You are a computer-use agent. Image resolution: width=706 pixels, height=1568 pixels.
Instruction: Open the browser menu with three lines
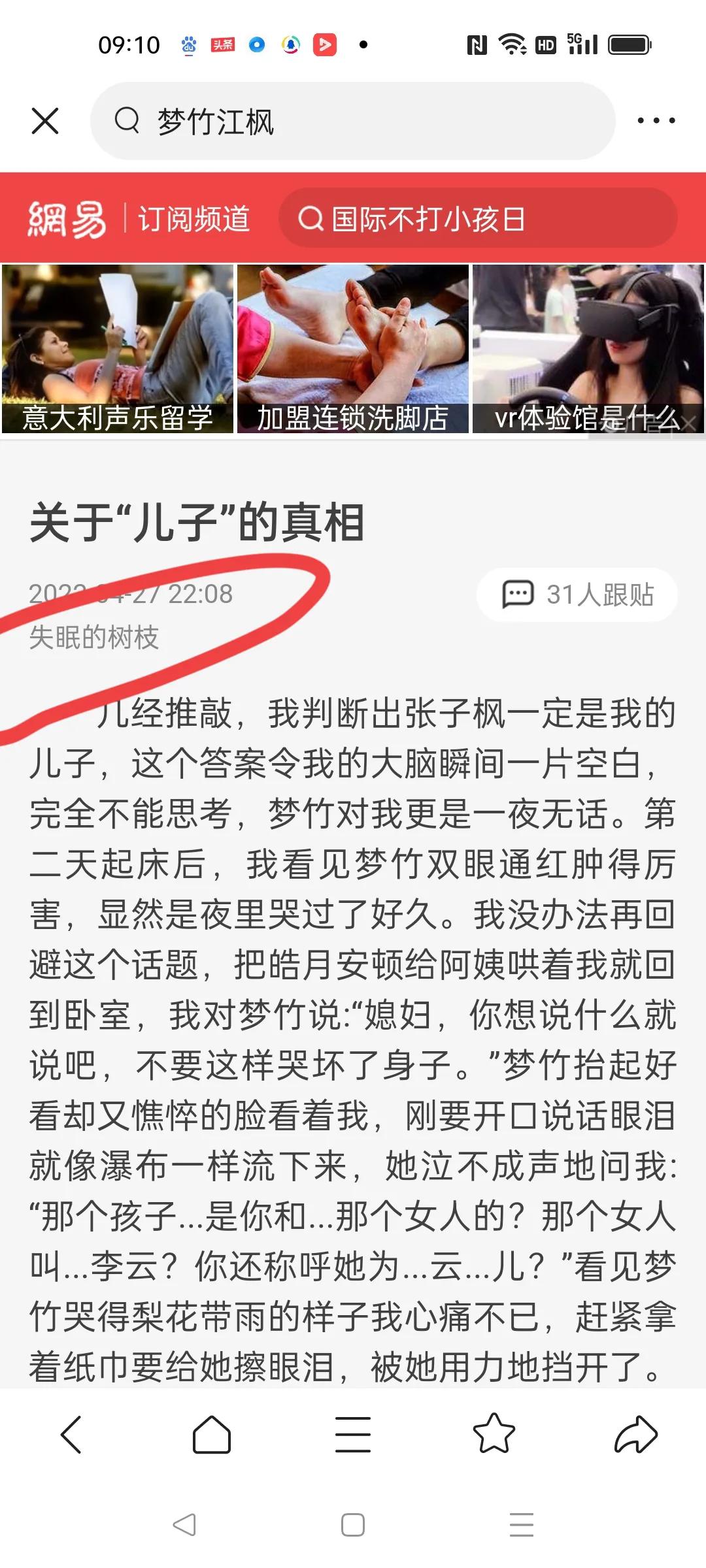coord(353,1435)
